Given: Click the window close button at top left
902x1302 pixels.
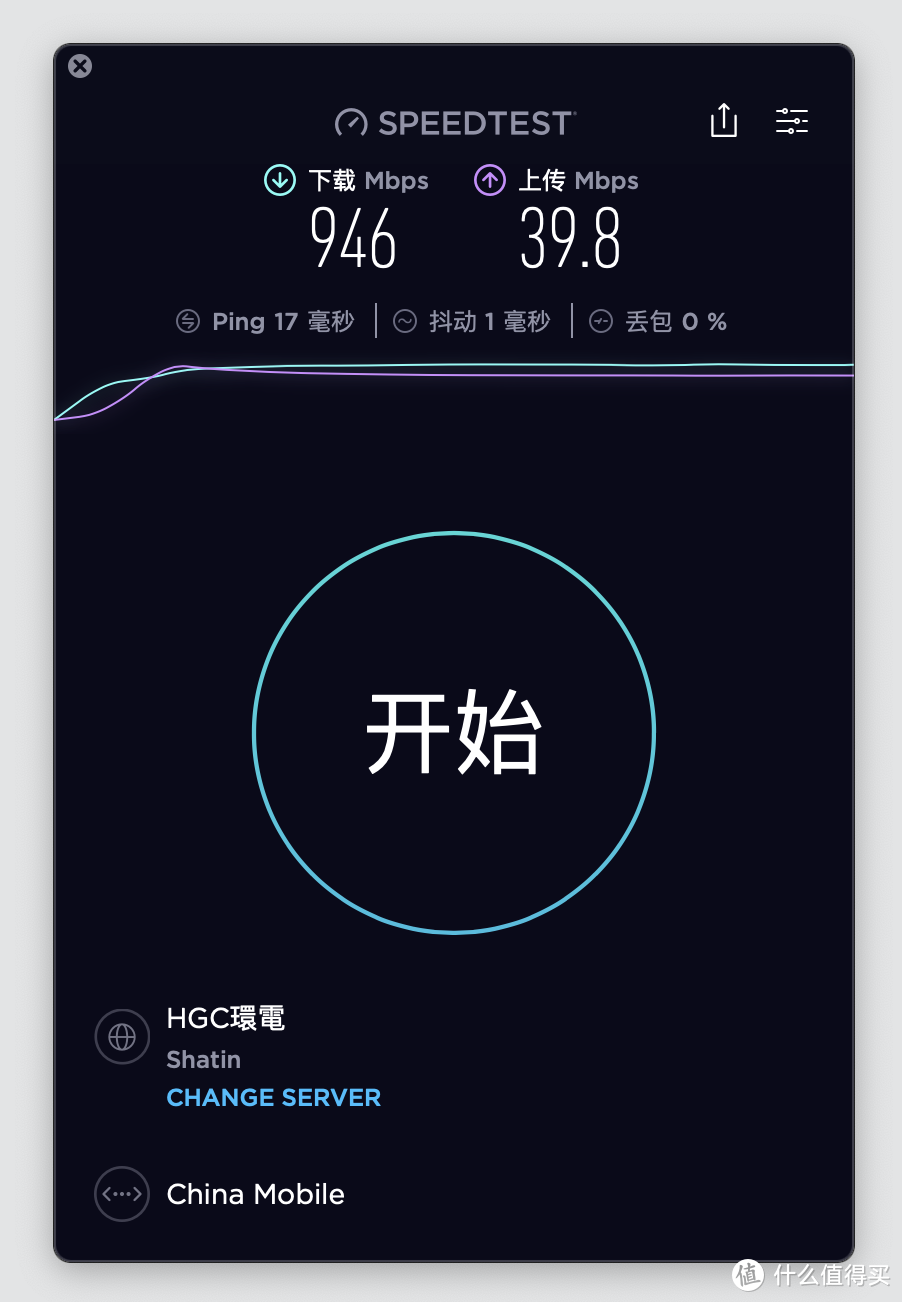Looking at the screenshot, I should [80, 66].
